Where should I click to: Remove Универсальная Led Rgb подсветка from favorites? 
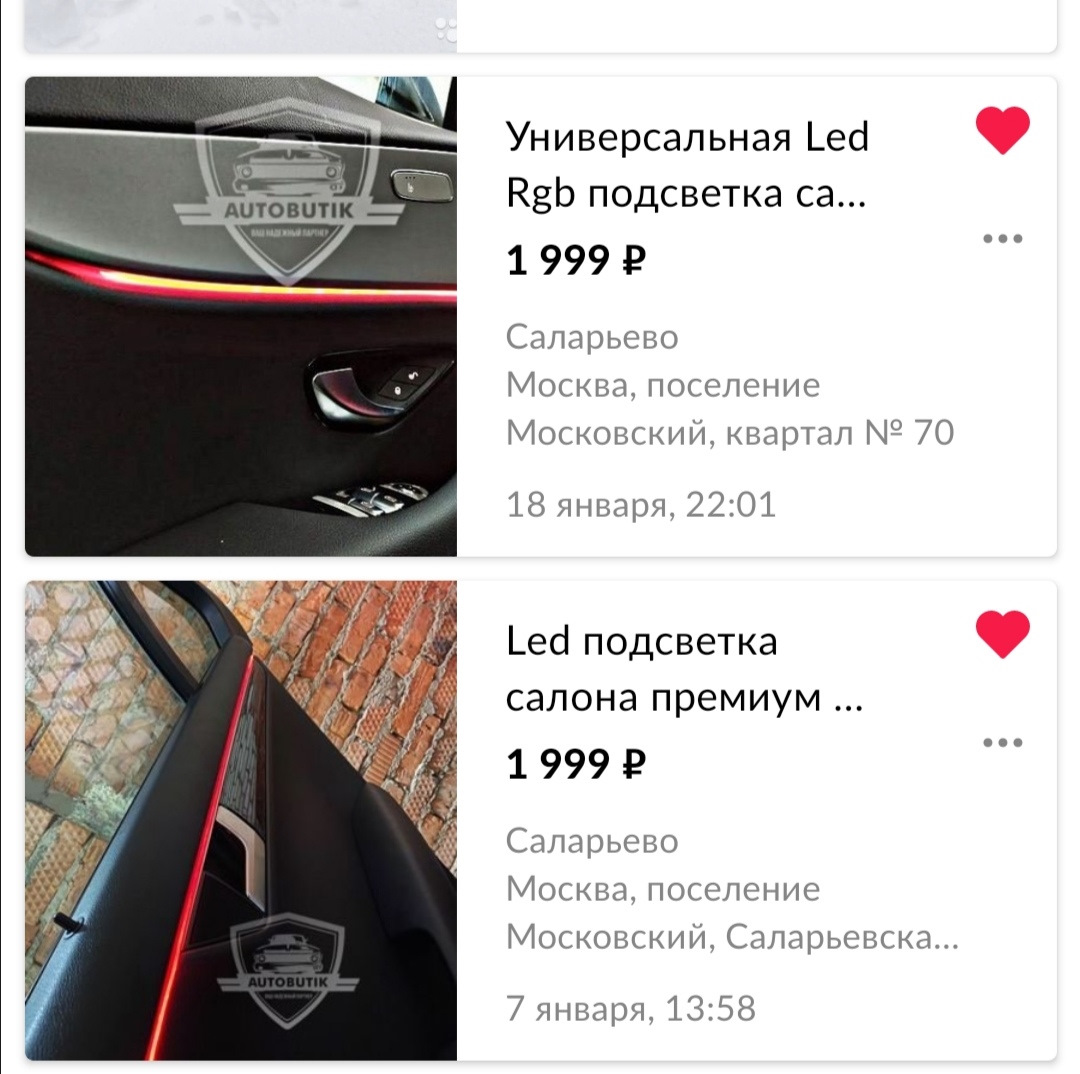(1002, 131)
